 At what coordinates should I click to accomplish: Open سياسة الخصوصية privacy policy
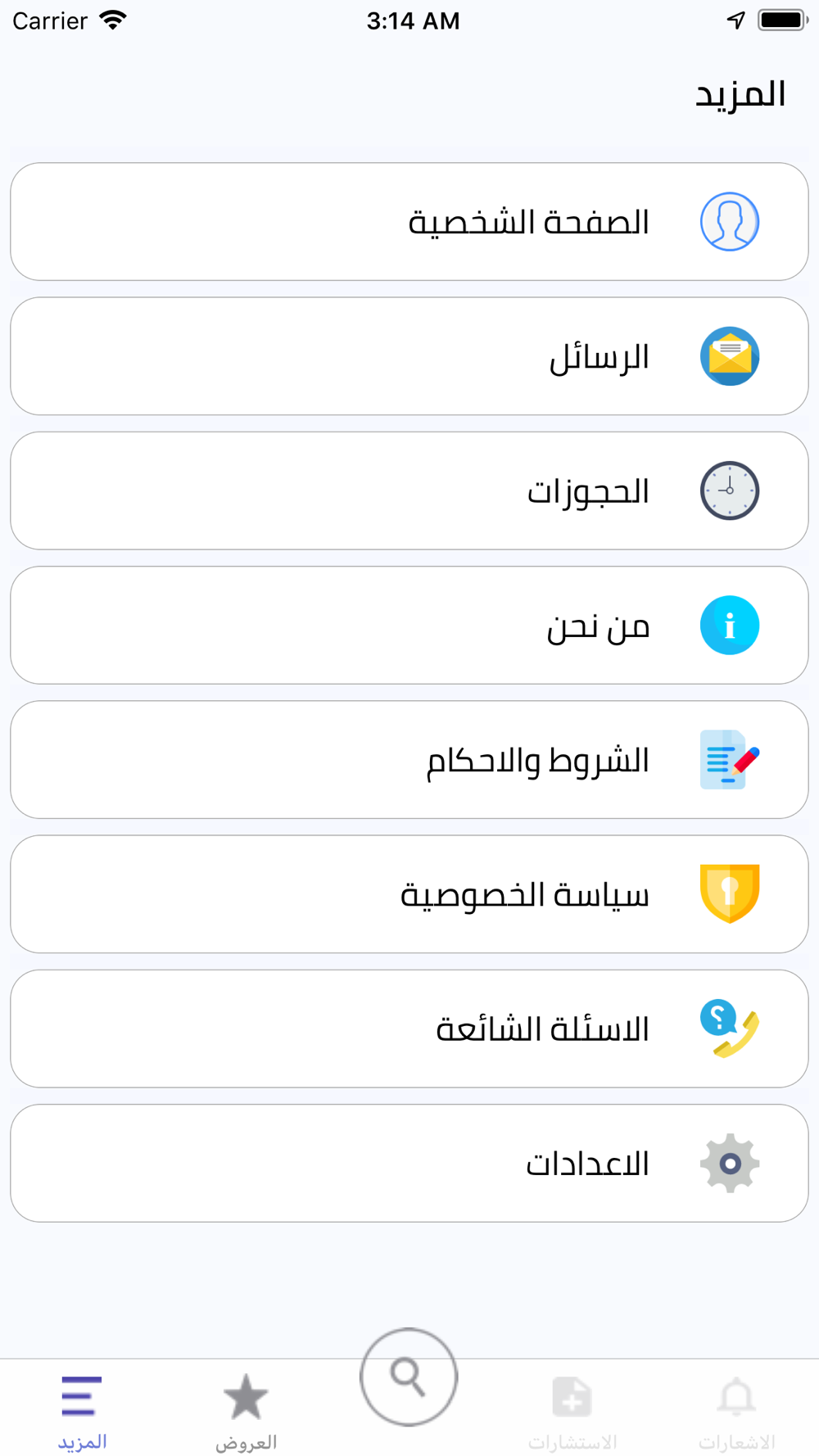409,894
